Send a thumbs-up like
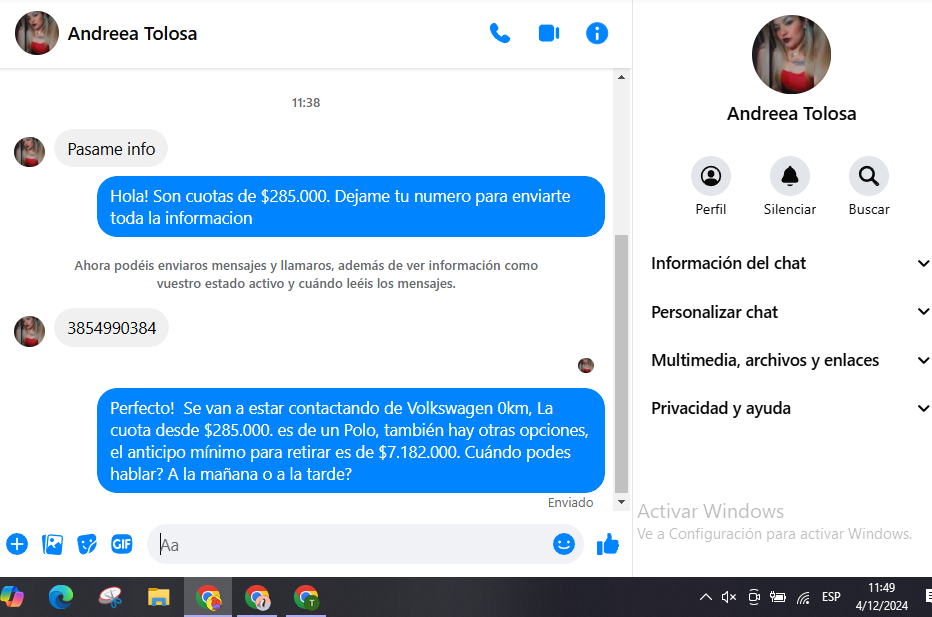932x617 pixels. pyautogui.click(x=607, y=544)
